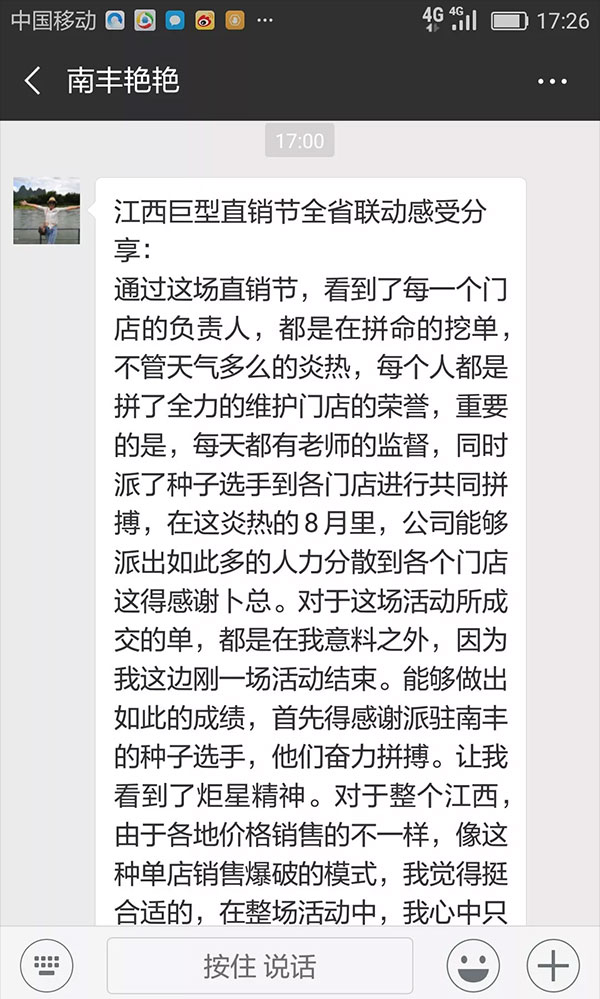
Task: Switch to keyboard text input
Action: click(47, 965)
